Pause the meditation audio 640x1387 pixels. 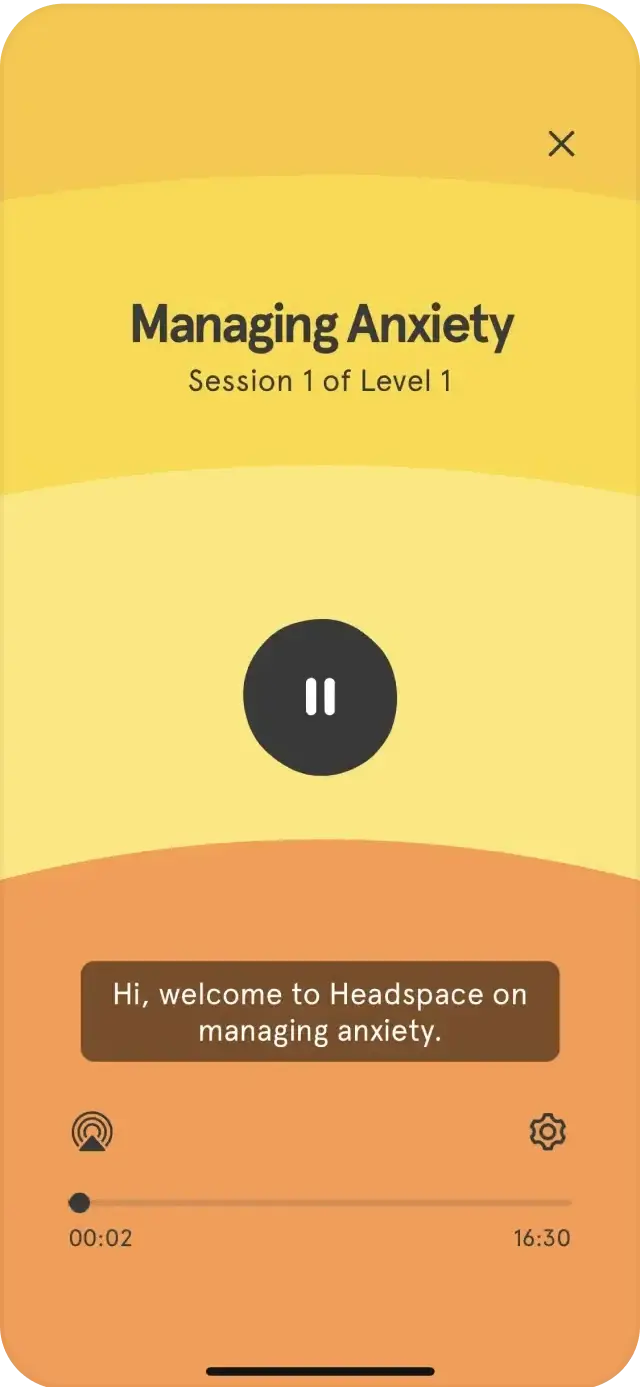click(320, 696)
